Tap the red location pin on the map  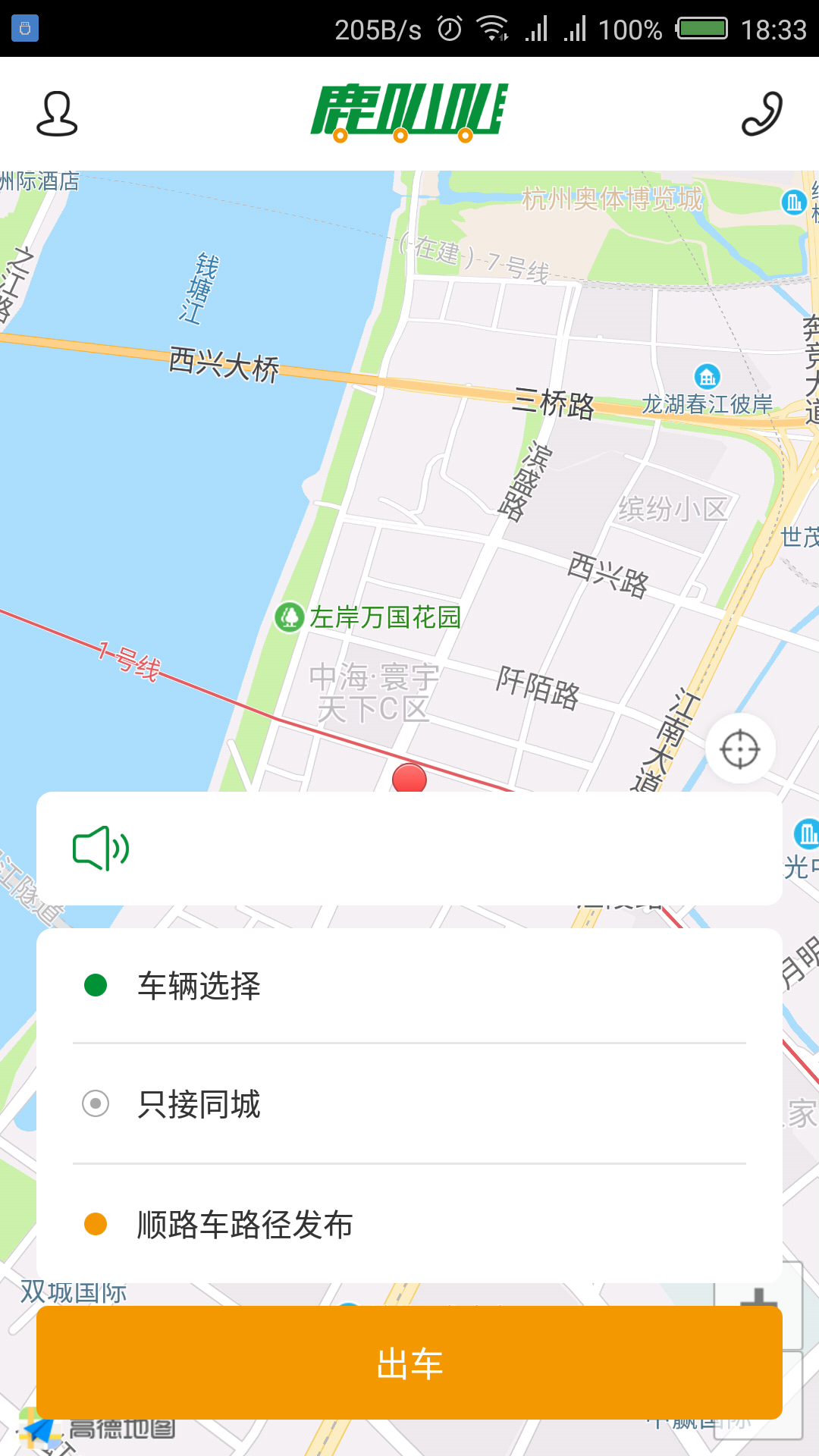[409, 780]
